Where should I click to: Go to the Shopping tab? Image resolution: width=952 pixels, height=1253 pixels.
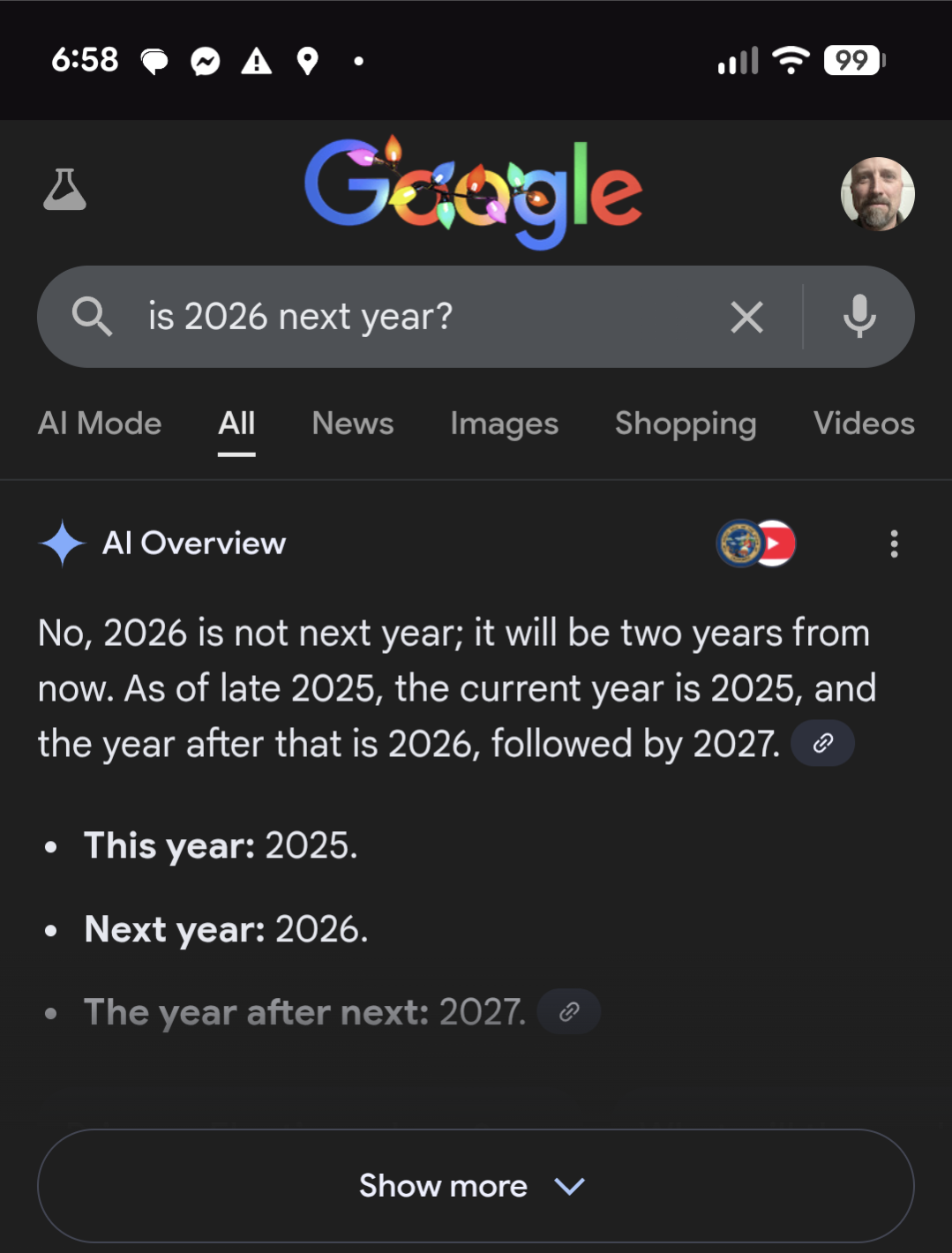pos(686,424)
